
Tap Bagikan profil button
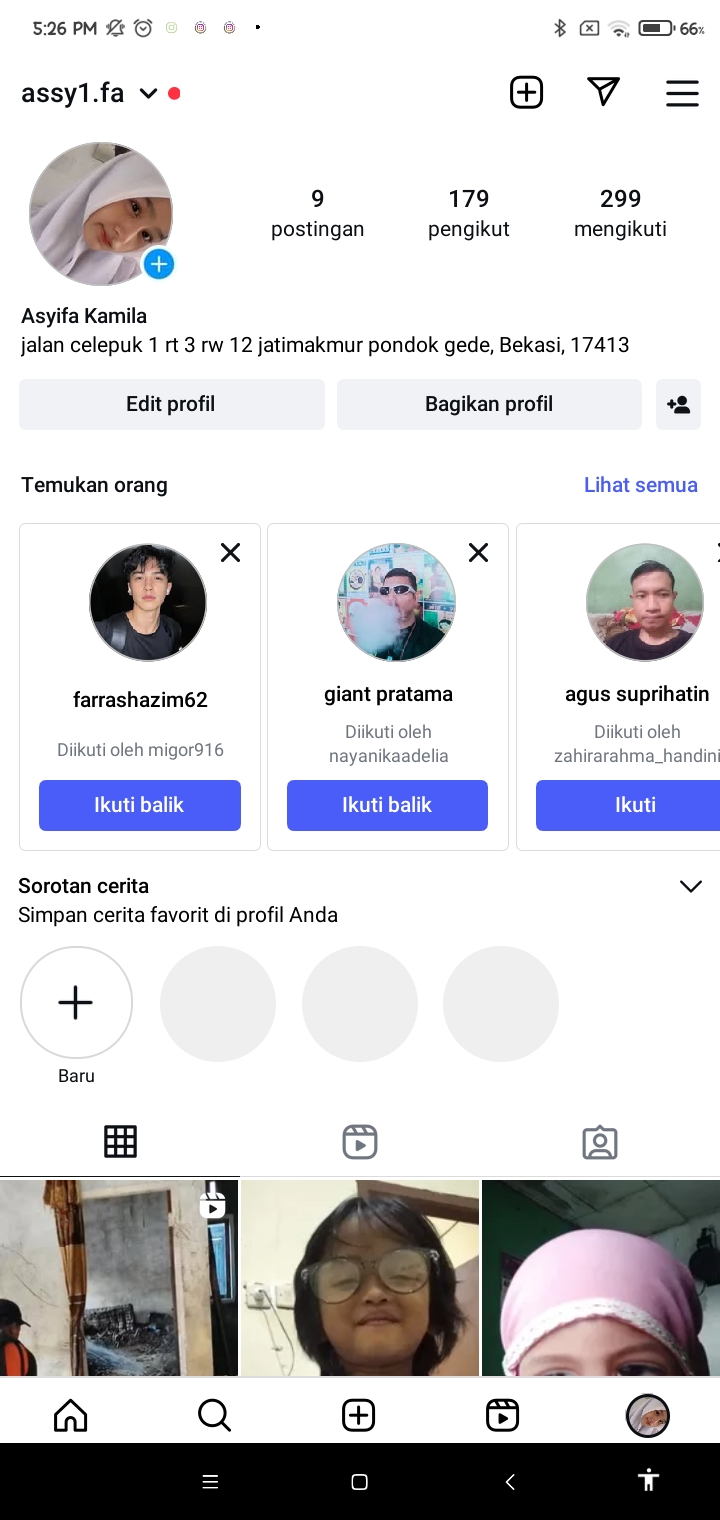(489, 404)
